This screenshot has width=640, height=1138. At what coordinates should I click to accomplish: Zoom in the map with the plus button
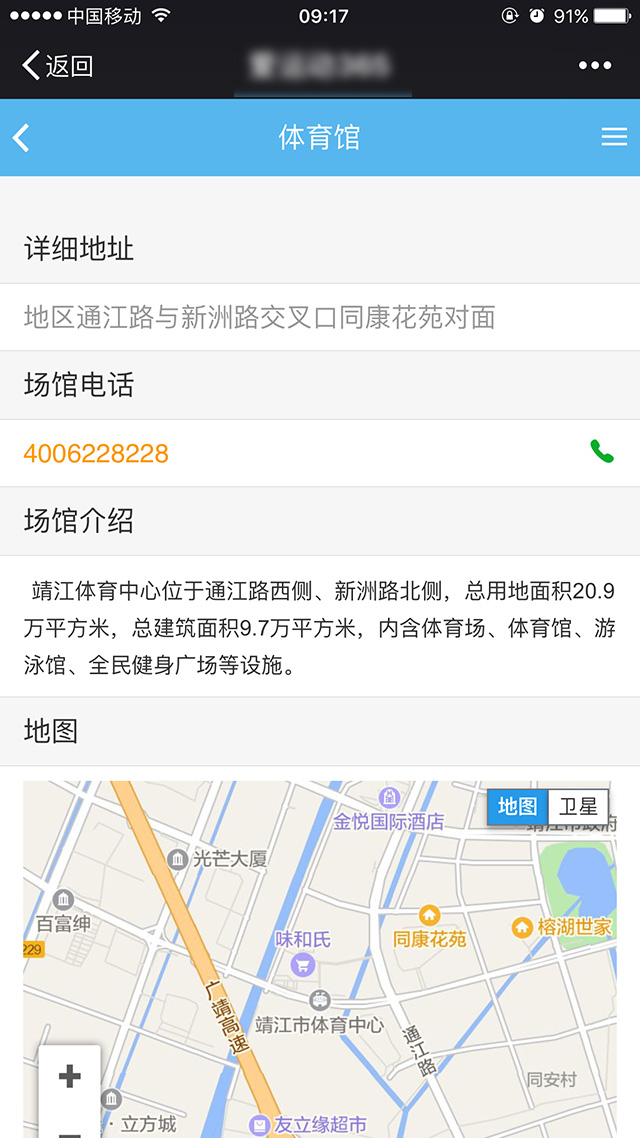click(70, 1076)
